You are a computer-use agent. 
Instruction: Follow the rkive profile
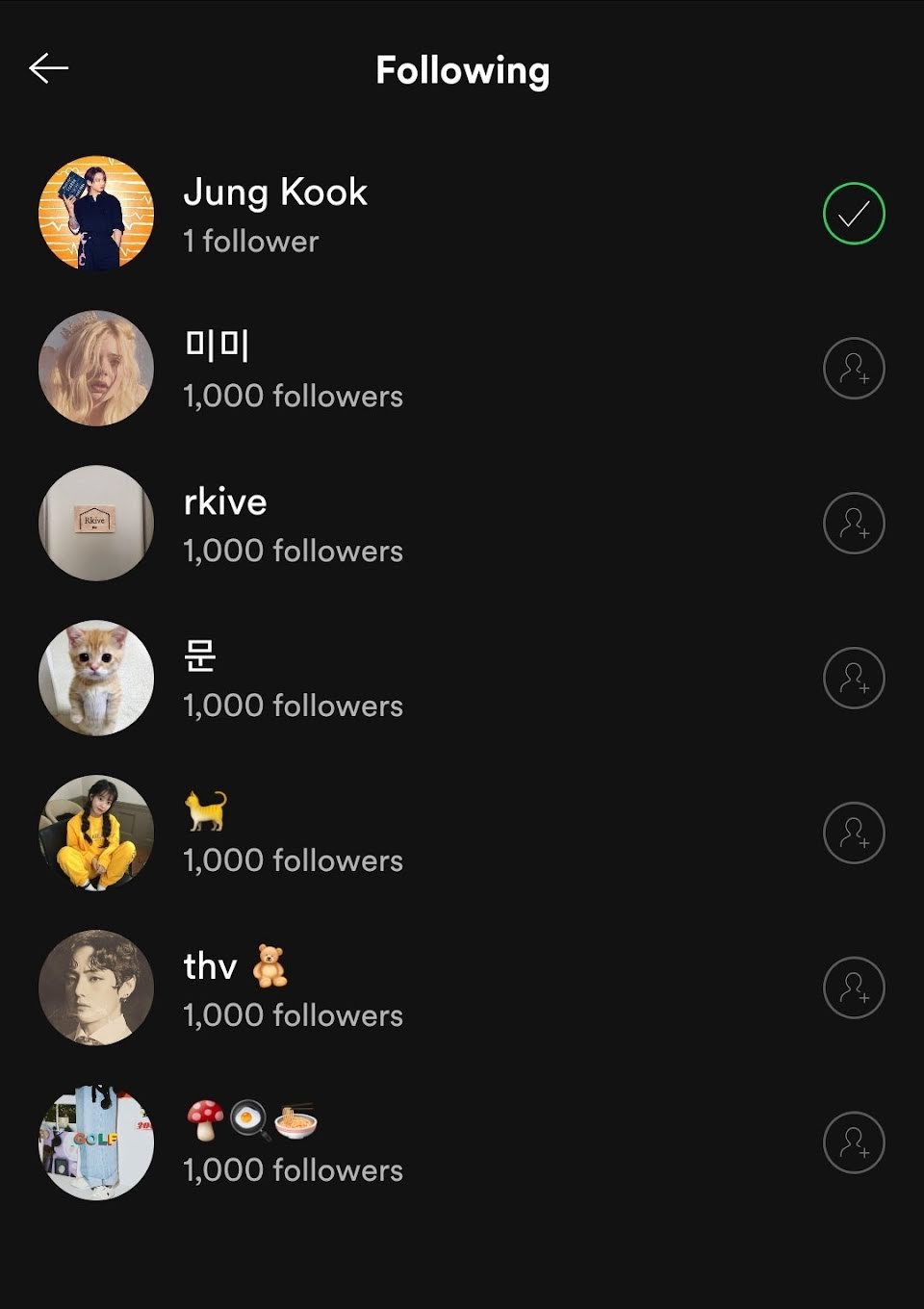pos(853,524)
